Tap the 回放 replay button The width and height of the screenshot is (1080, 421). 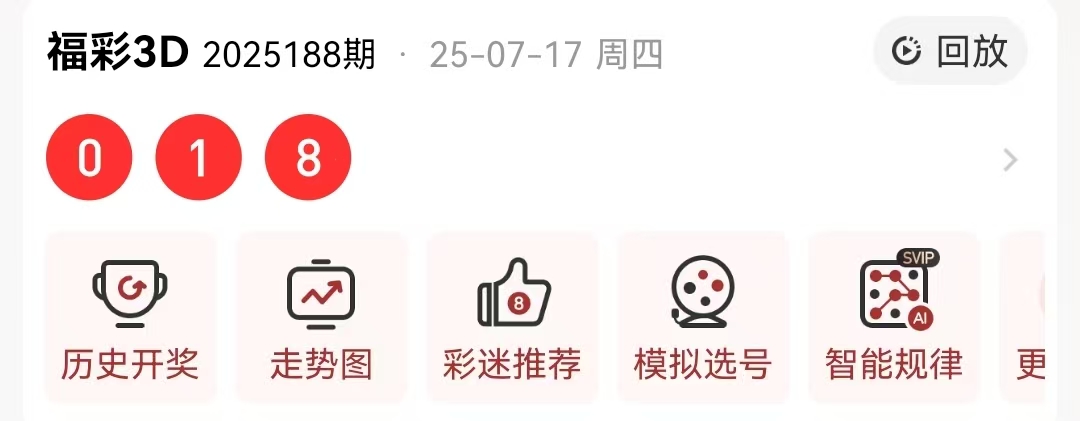[950, 51]
